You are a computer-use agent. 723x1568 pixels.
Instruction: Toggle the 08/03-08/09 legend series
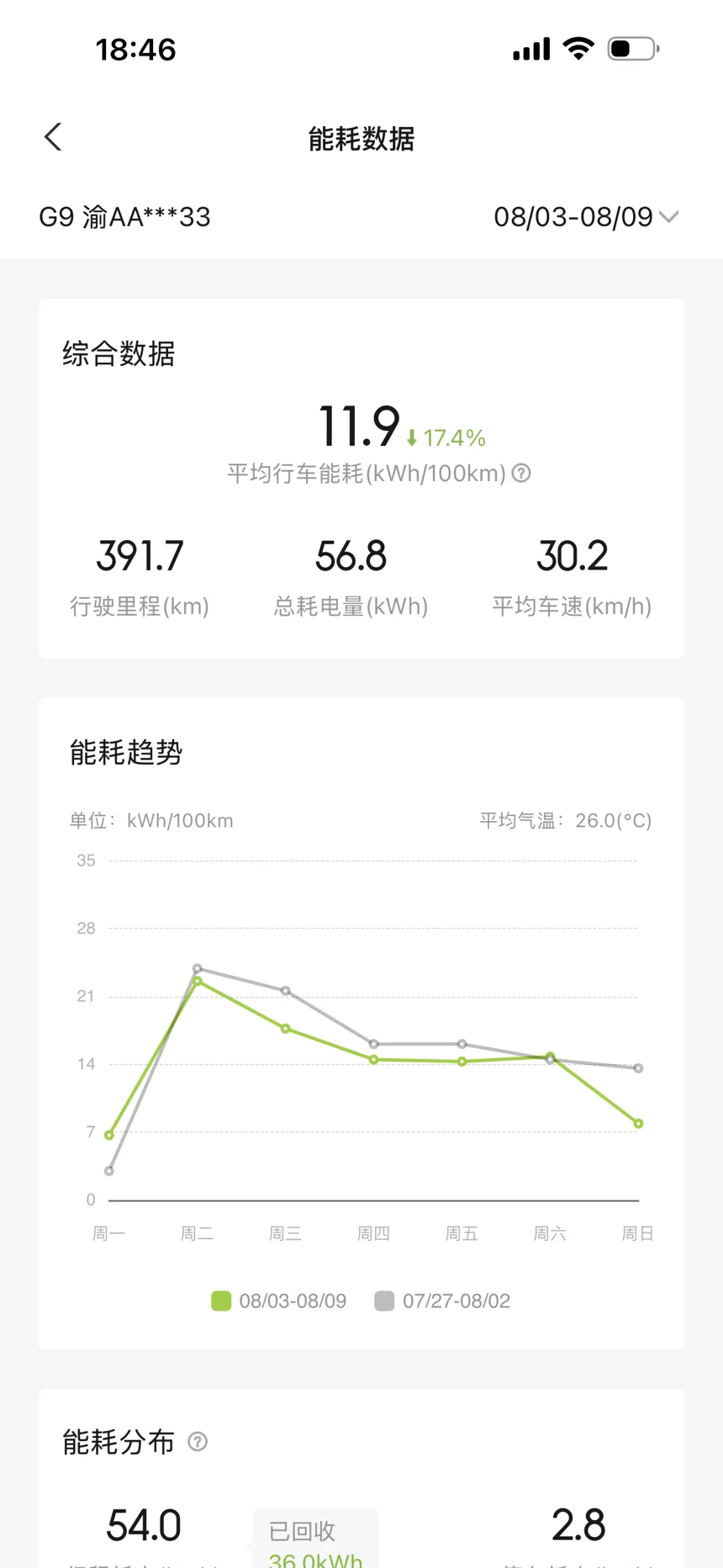(278, 1300)
